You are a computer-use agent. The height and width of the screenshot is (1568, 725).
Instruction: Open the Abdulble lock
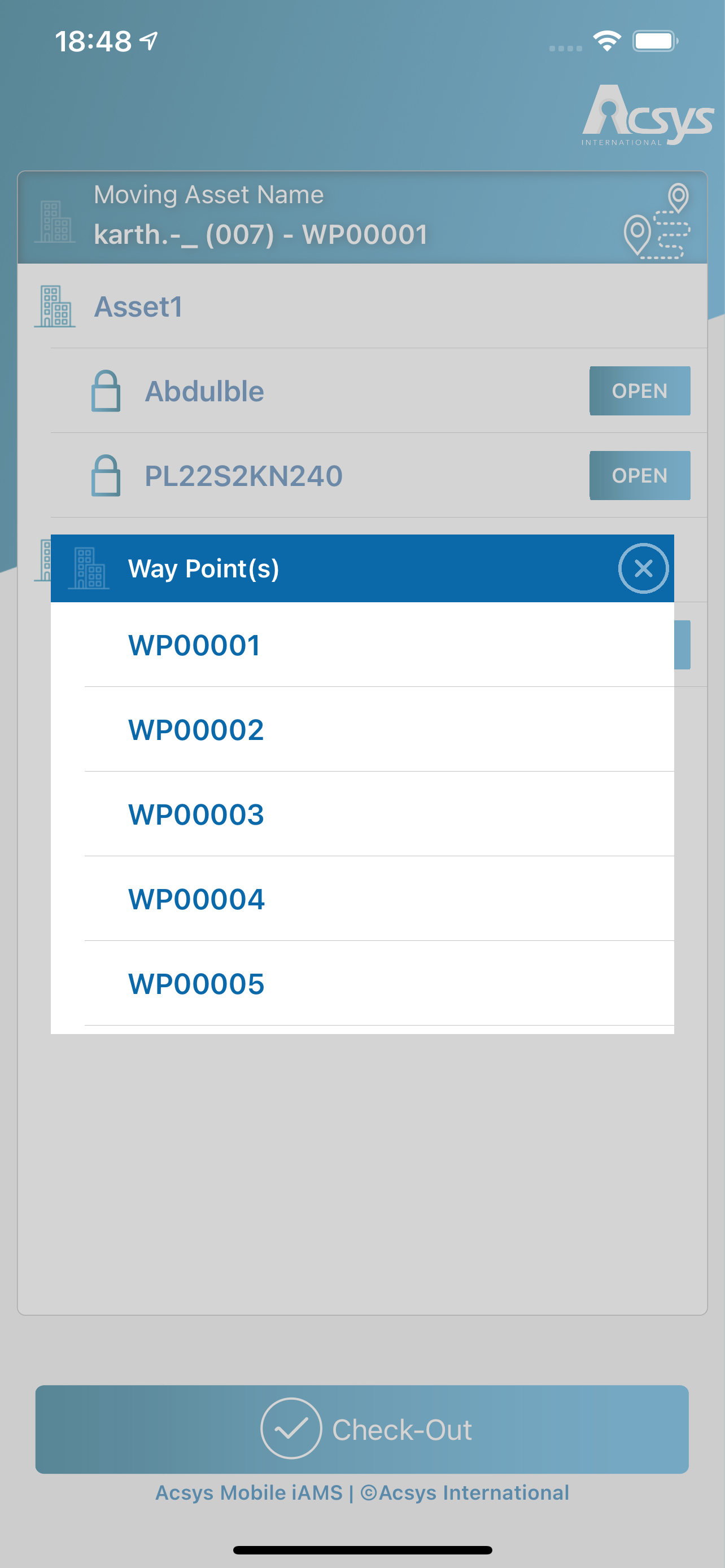tap(639, 391)
